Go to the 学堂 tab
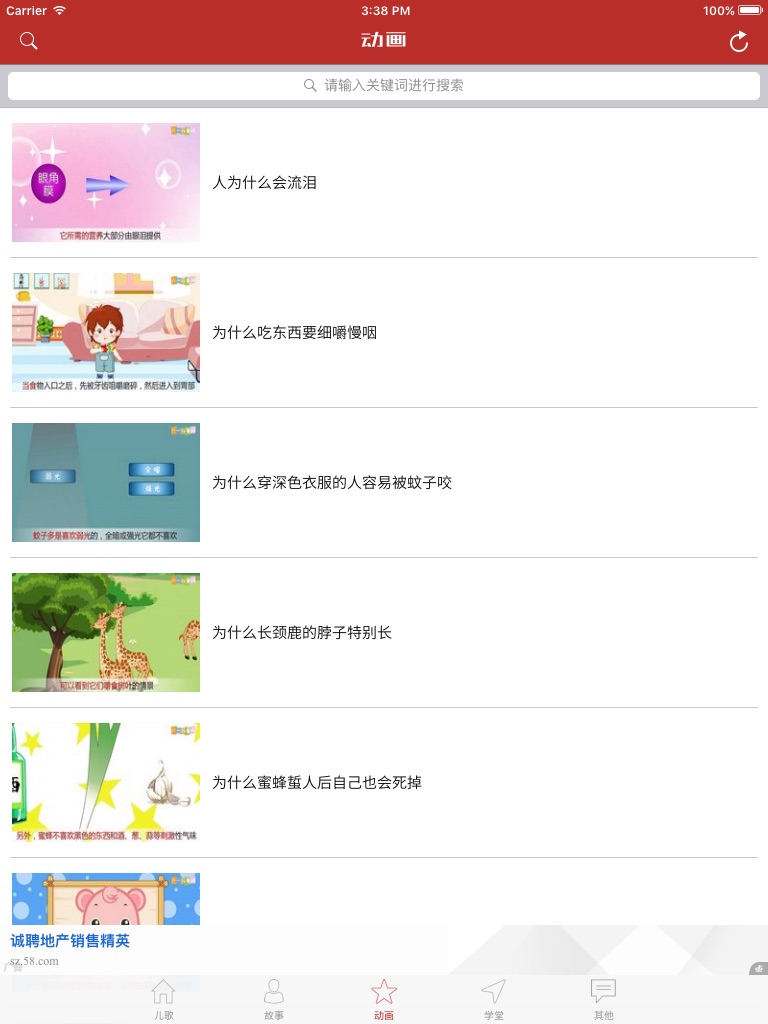The height and width of the screenshot is (1024, 768). tap(493, 999)
